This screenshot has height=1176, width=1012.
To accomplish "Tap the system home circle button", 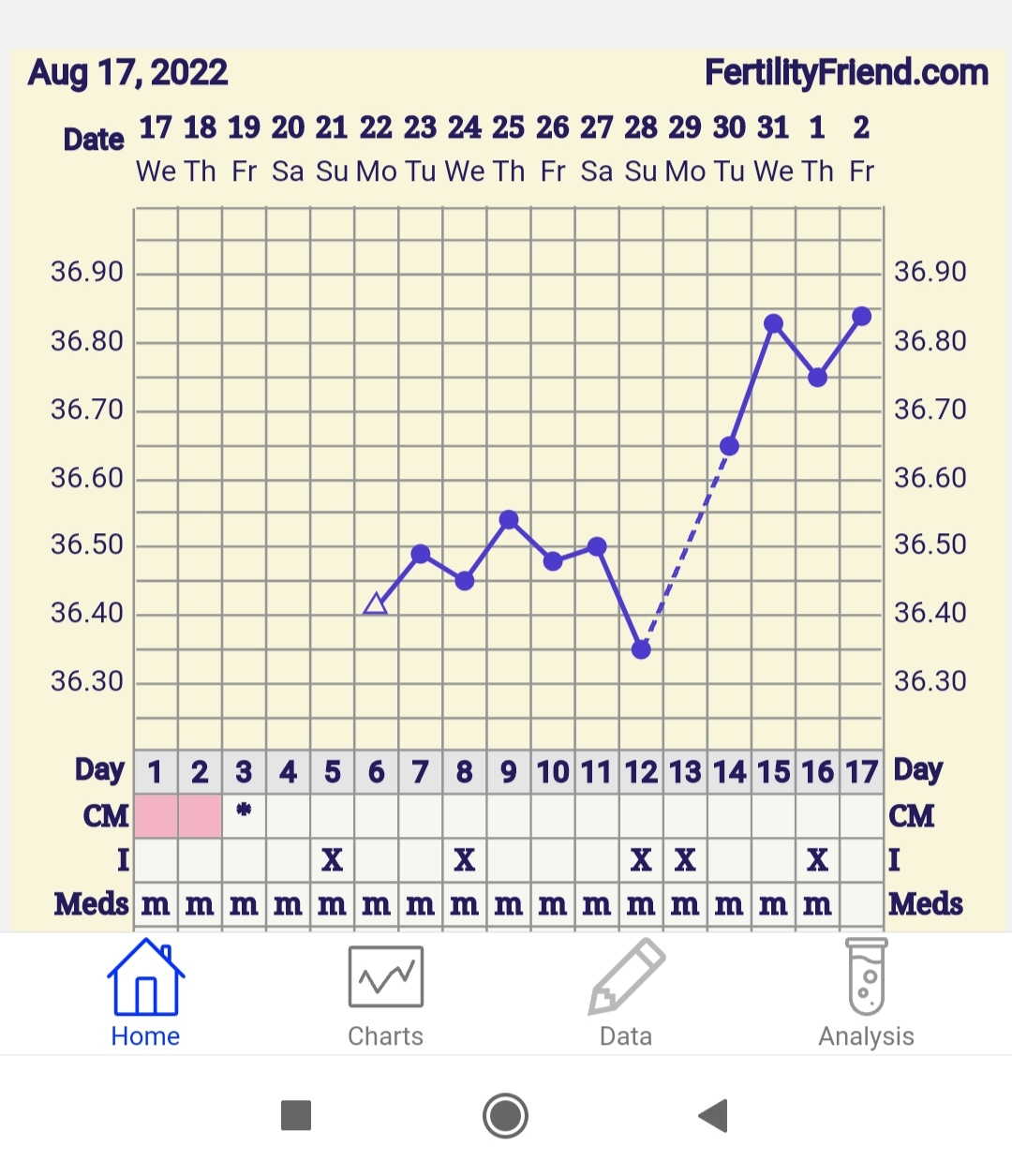I will coord(505,1115).
